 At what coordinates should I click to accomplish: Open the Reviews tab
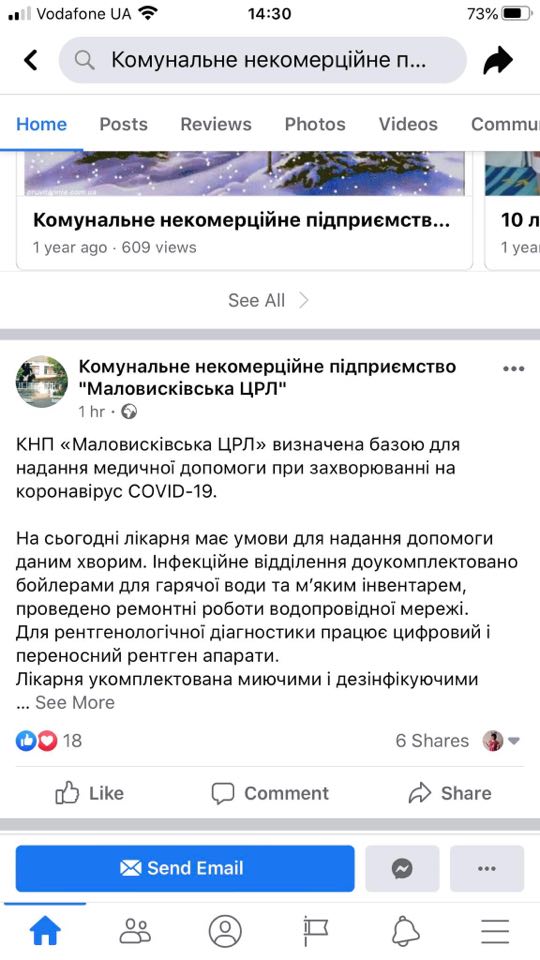(x=216, y=124)
